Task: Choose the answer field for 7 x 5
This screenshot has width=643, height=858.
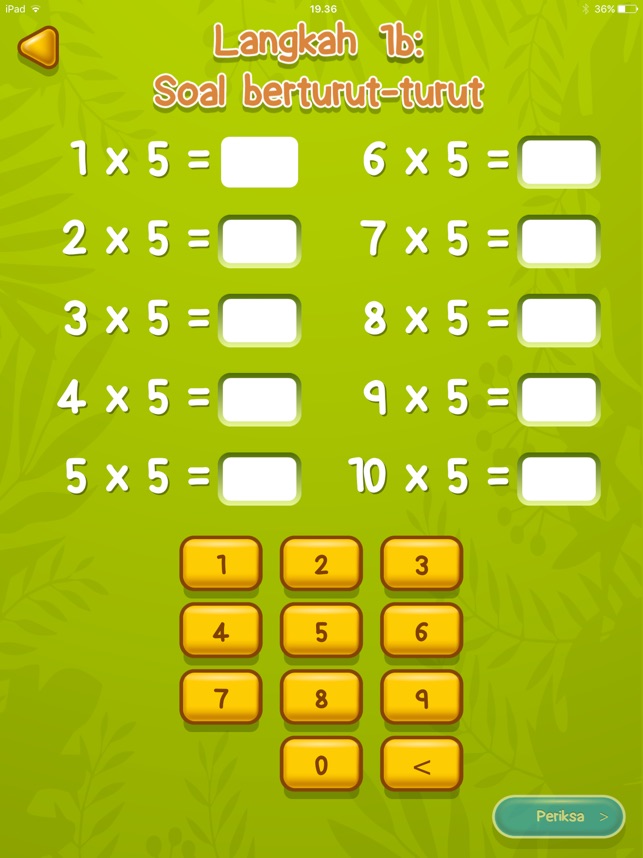Action: click(x=558, y=242)
